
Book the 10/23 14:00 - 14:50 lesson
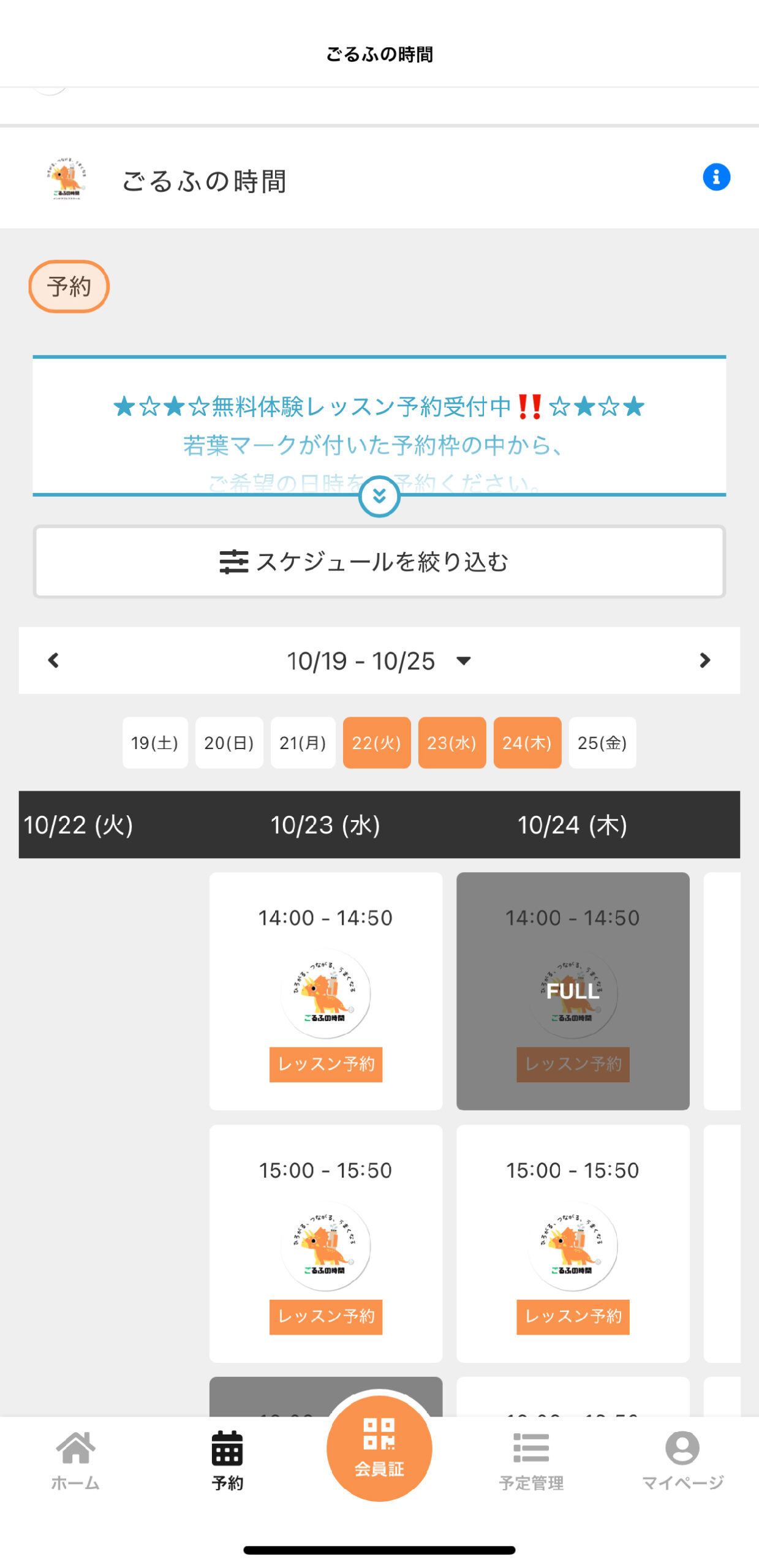tap(326, 1064)
